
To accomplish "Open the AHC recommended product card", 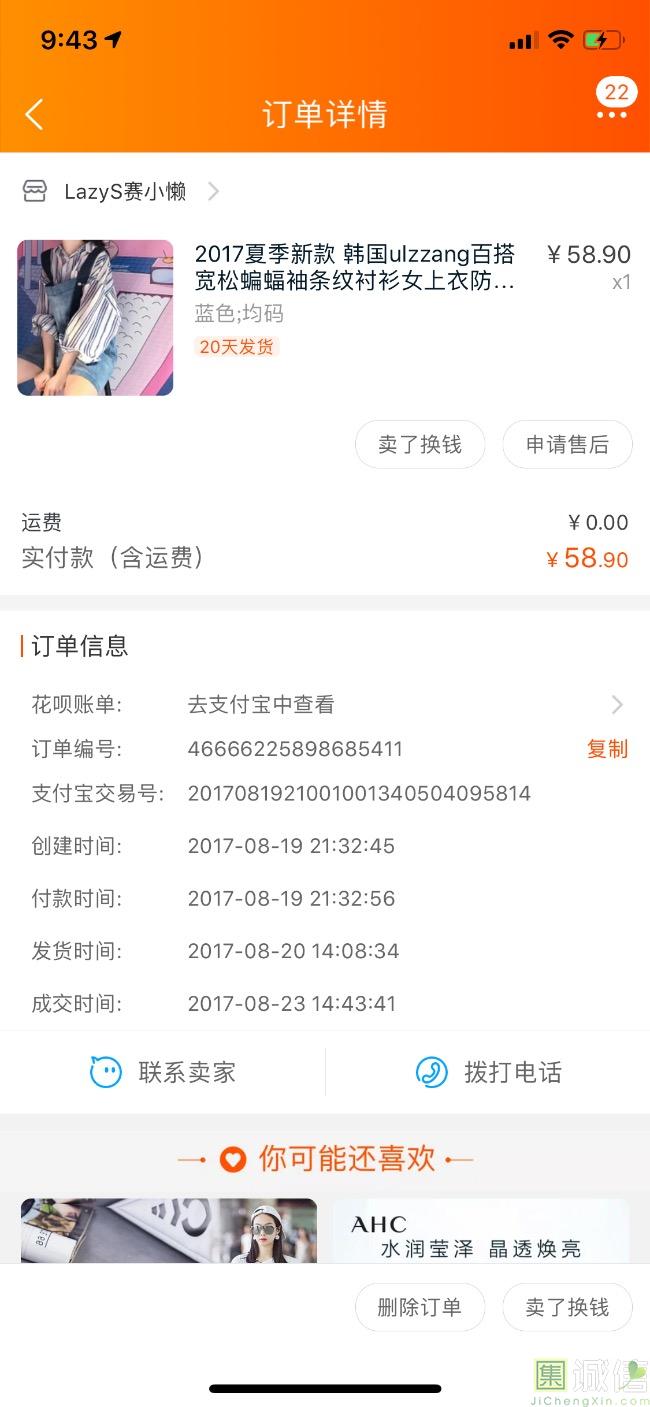I will [480, 1232].
